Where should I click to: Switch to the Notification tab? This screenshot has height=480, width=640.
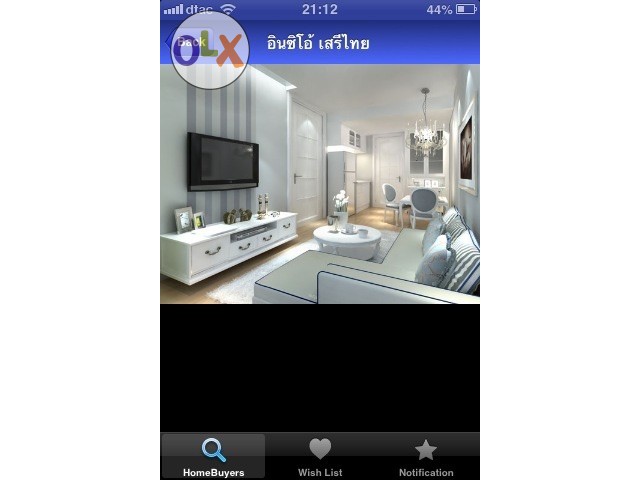[x=426, y=456]
